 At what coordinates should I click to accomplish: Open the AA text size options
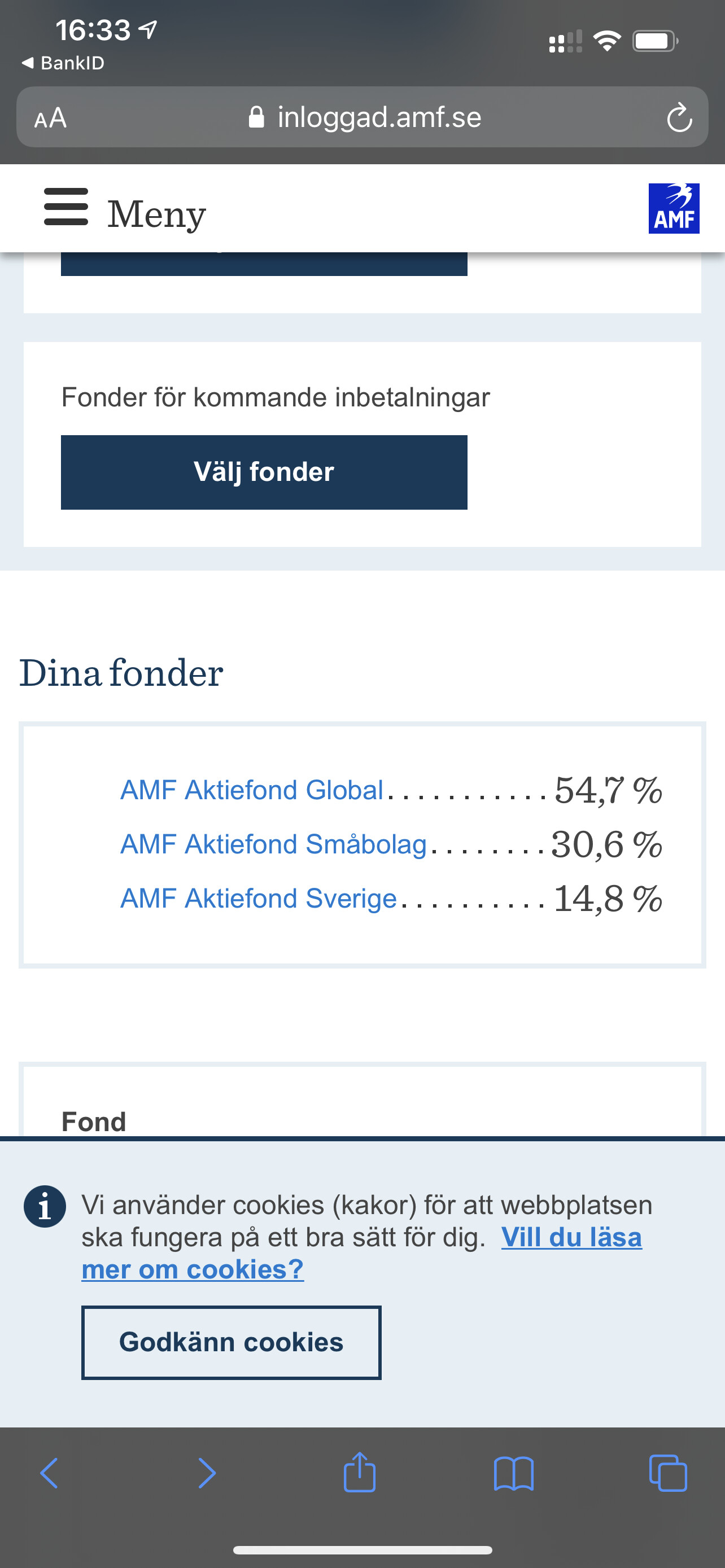[x=50, y=117]
